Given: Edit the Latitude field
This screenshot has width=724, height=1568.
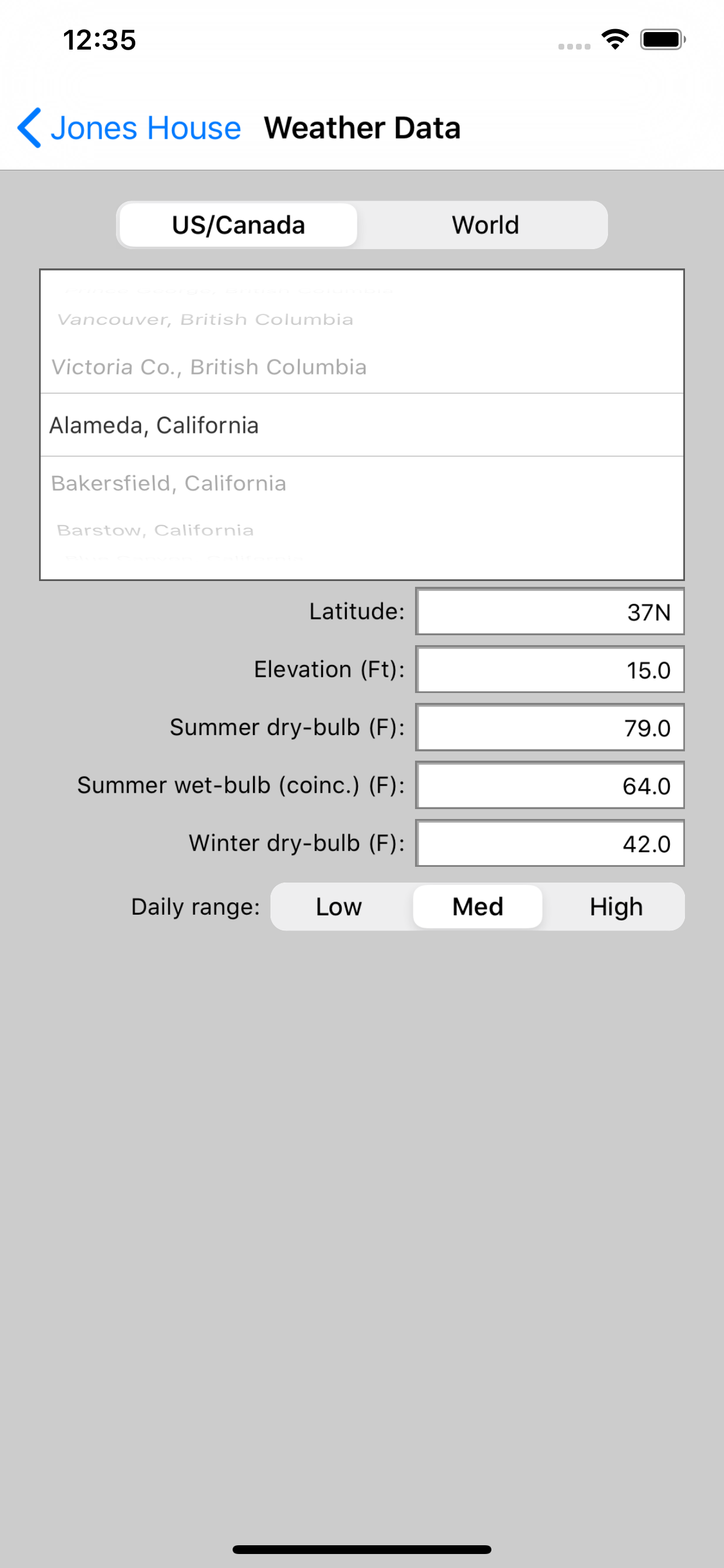Looking at the screenshot, I should [x=550, y=612].
